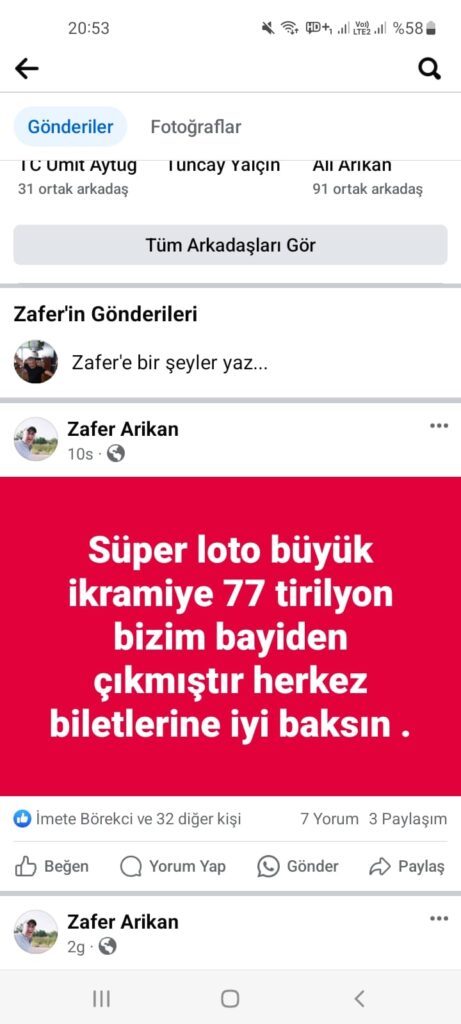This screenshot has height=1024, width=461.
Task: Open overflow menu on the 2g post
Action: pyautogui.click(x=439, y=919)
